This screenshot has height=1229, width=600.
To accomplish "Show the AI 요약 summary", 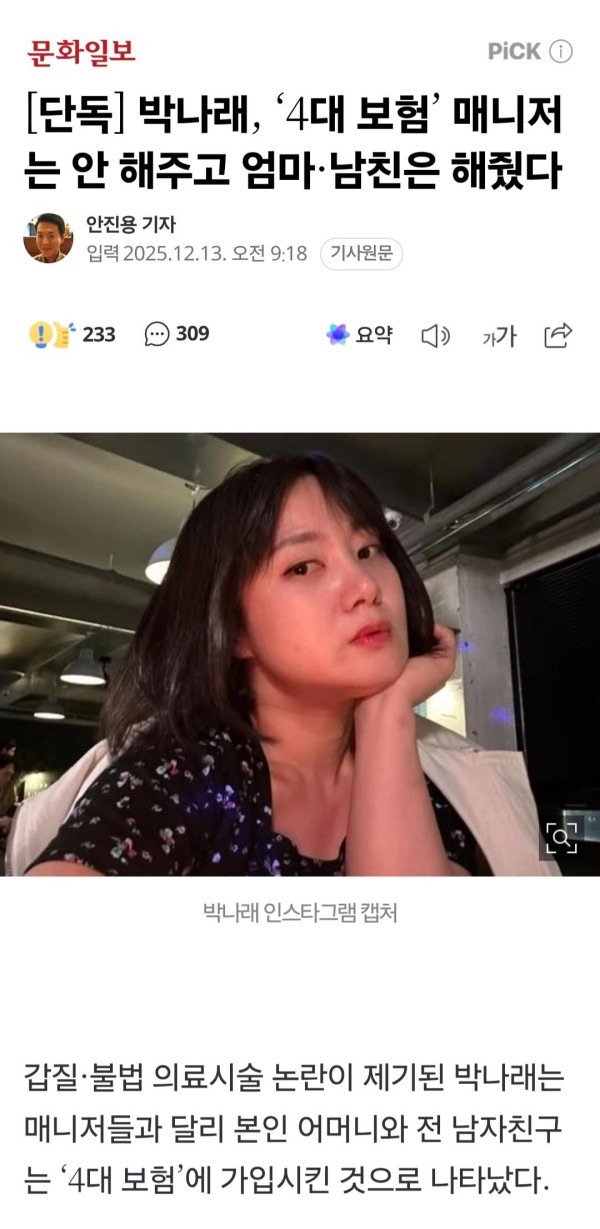I will pos(359,335).
